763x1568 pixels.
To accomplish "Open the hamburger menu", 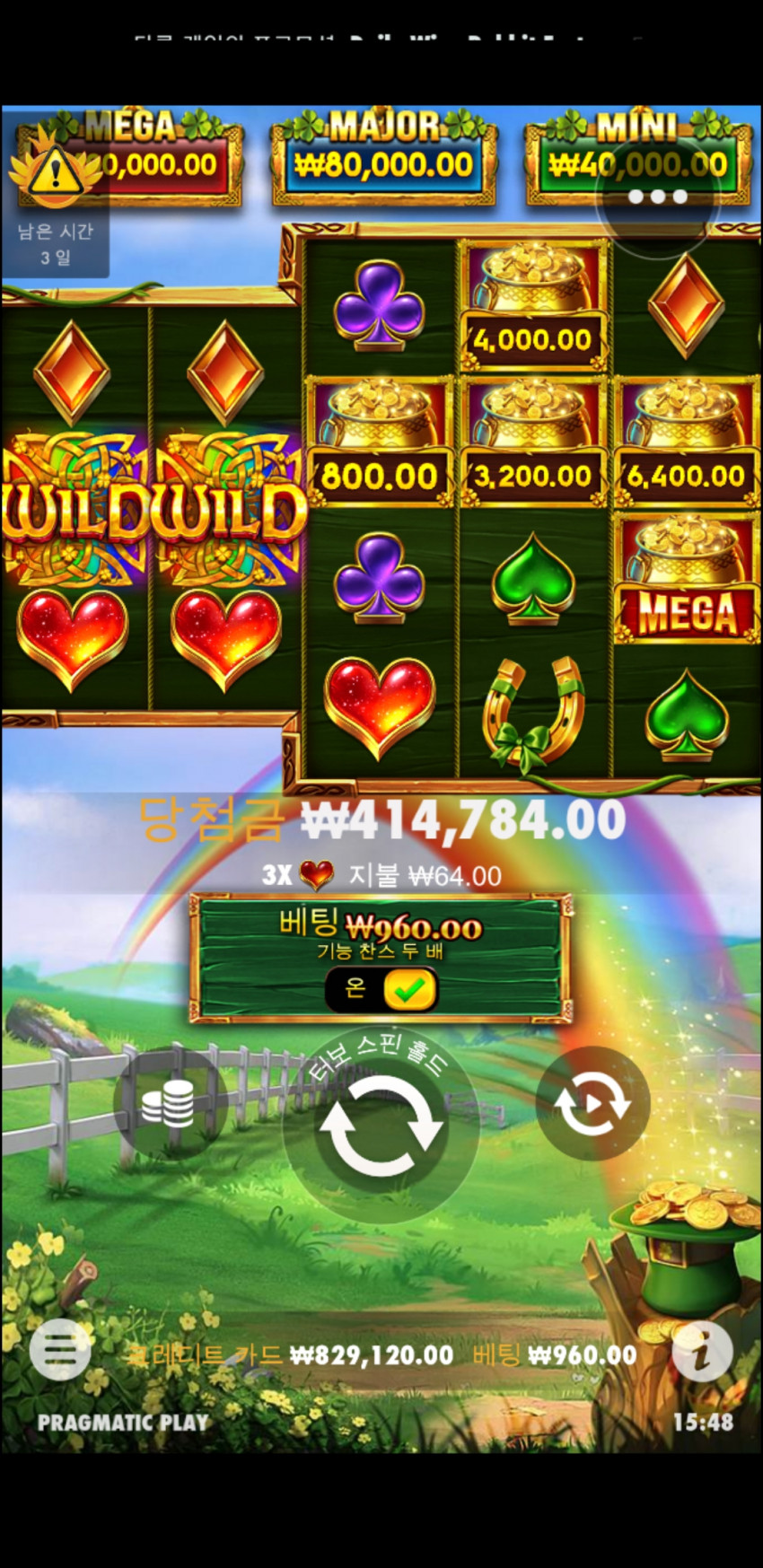I will point(59,1349).
